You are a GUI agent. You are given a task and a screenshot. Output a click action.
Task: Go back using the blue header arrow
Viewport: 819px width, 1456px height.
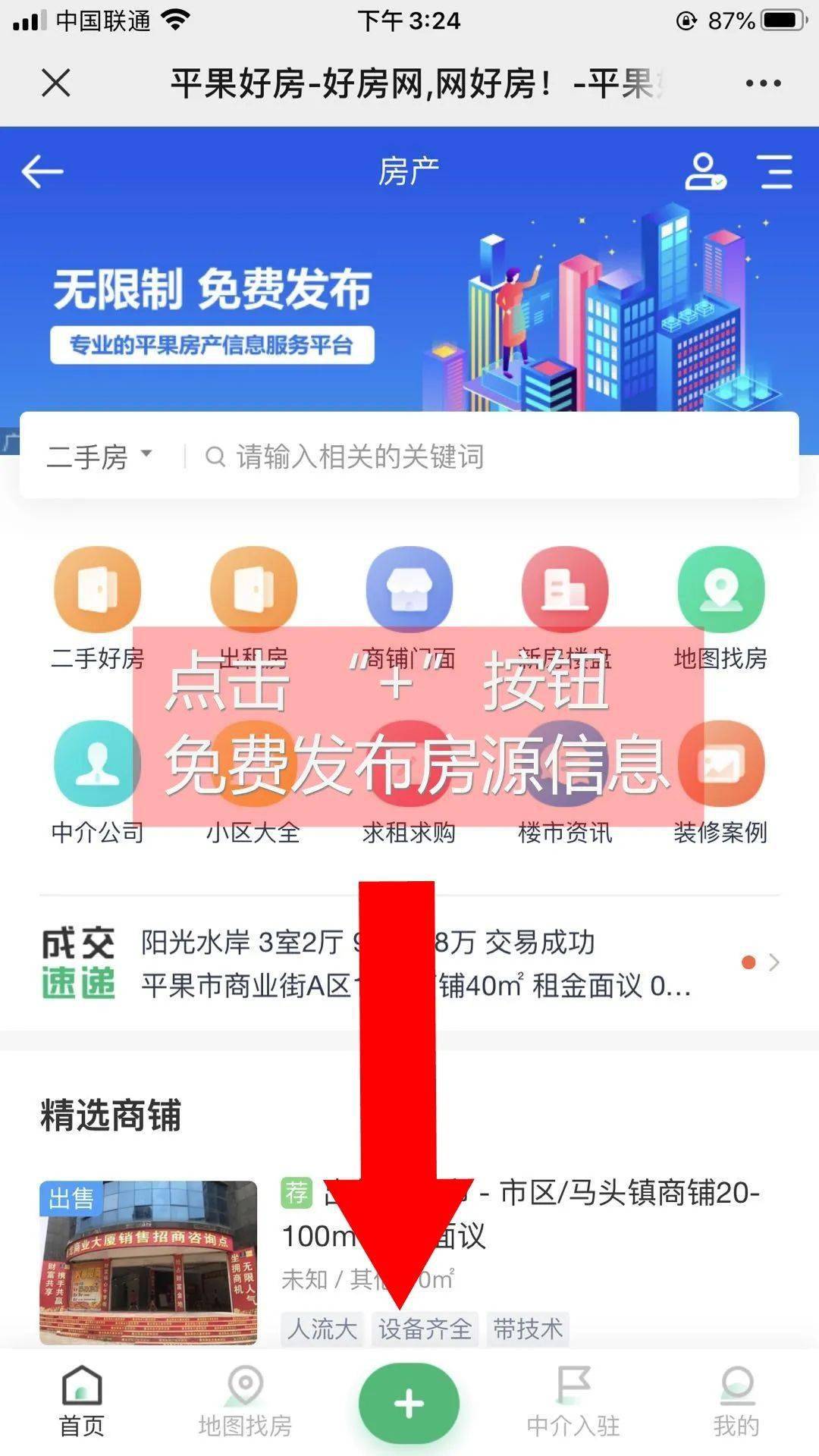pyautogui.click(x=42, y=171)
